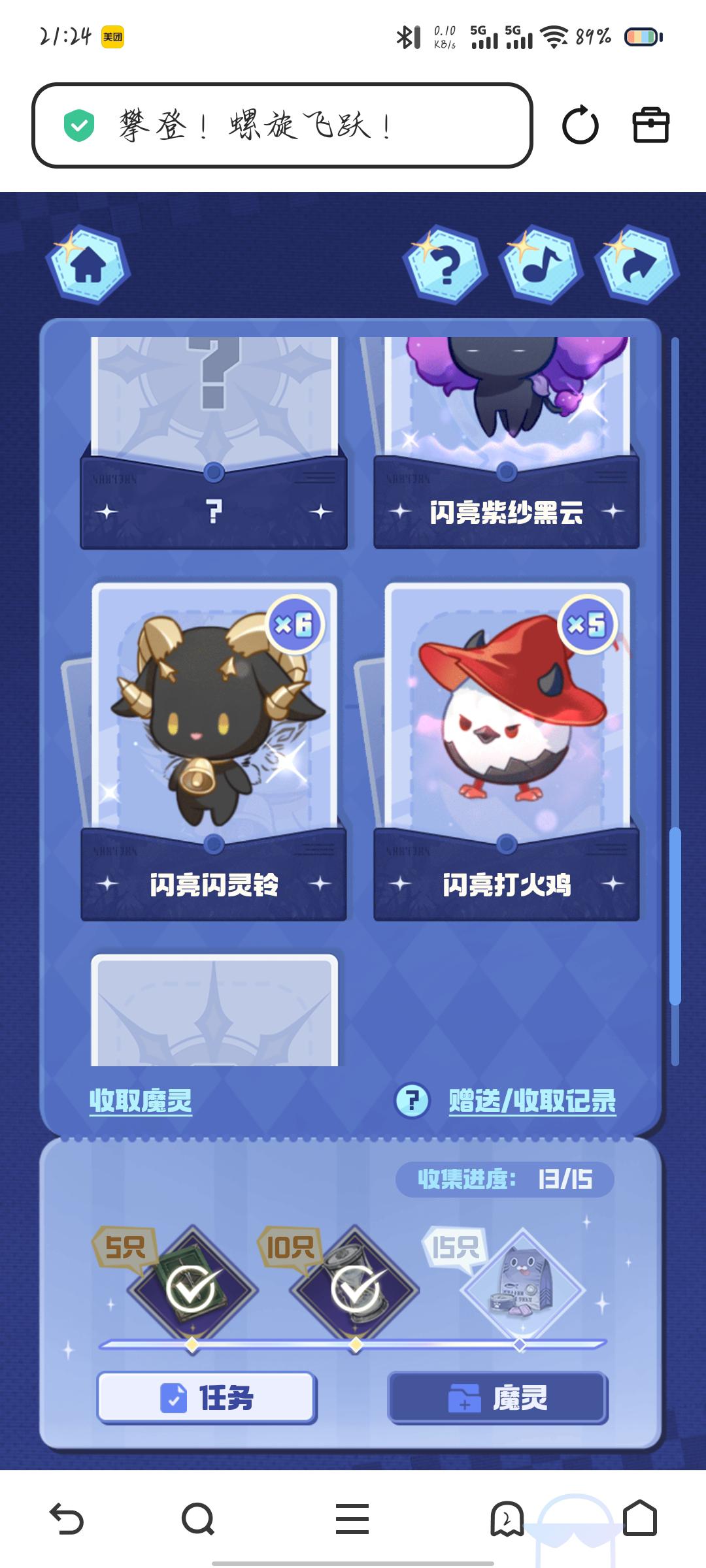Switch to the 魔灵 tab

click(498, 1398)
